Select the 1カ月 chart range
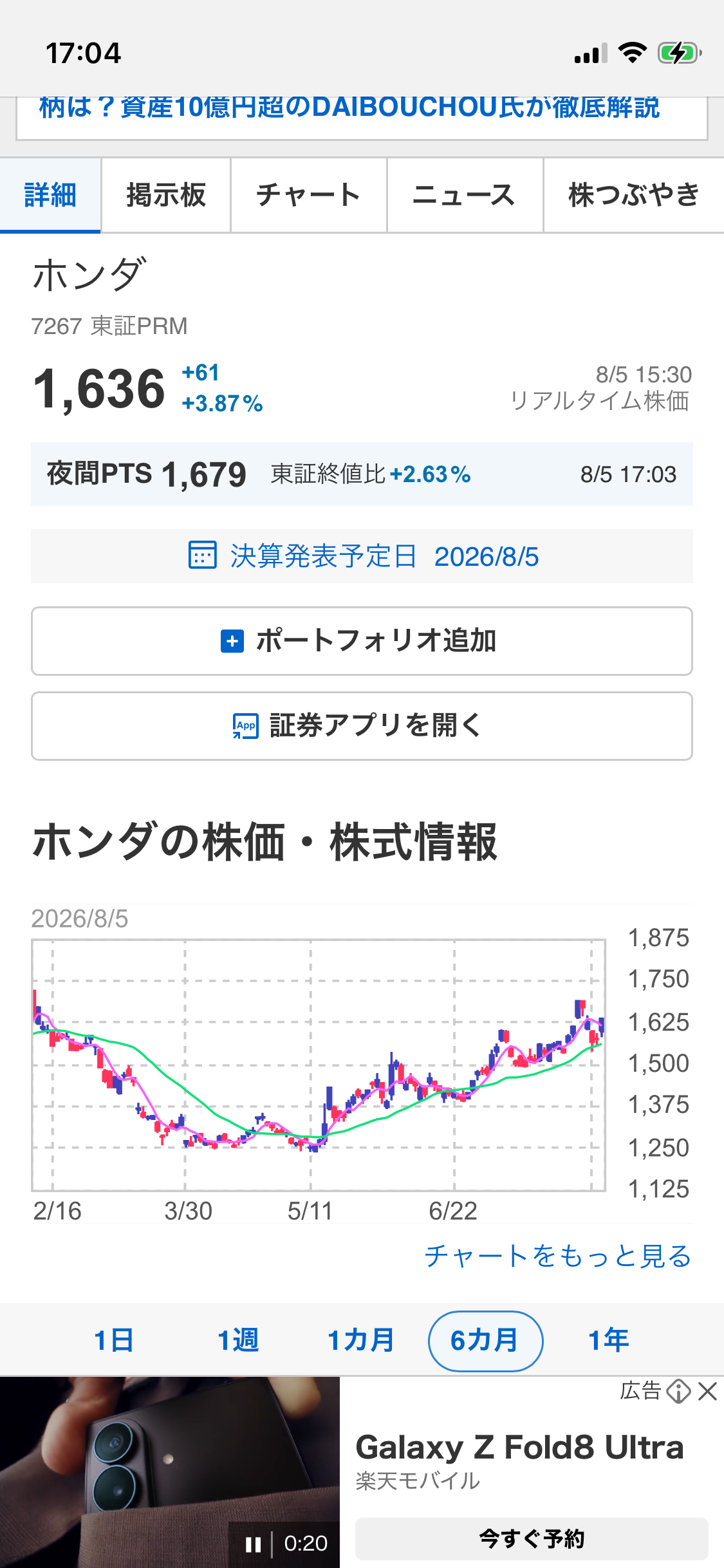724x1568 pixels. [x=361, y=1341]
